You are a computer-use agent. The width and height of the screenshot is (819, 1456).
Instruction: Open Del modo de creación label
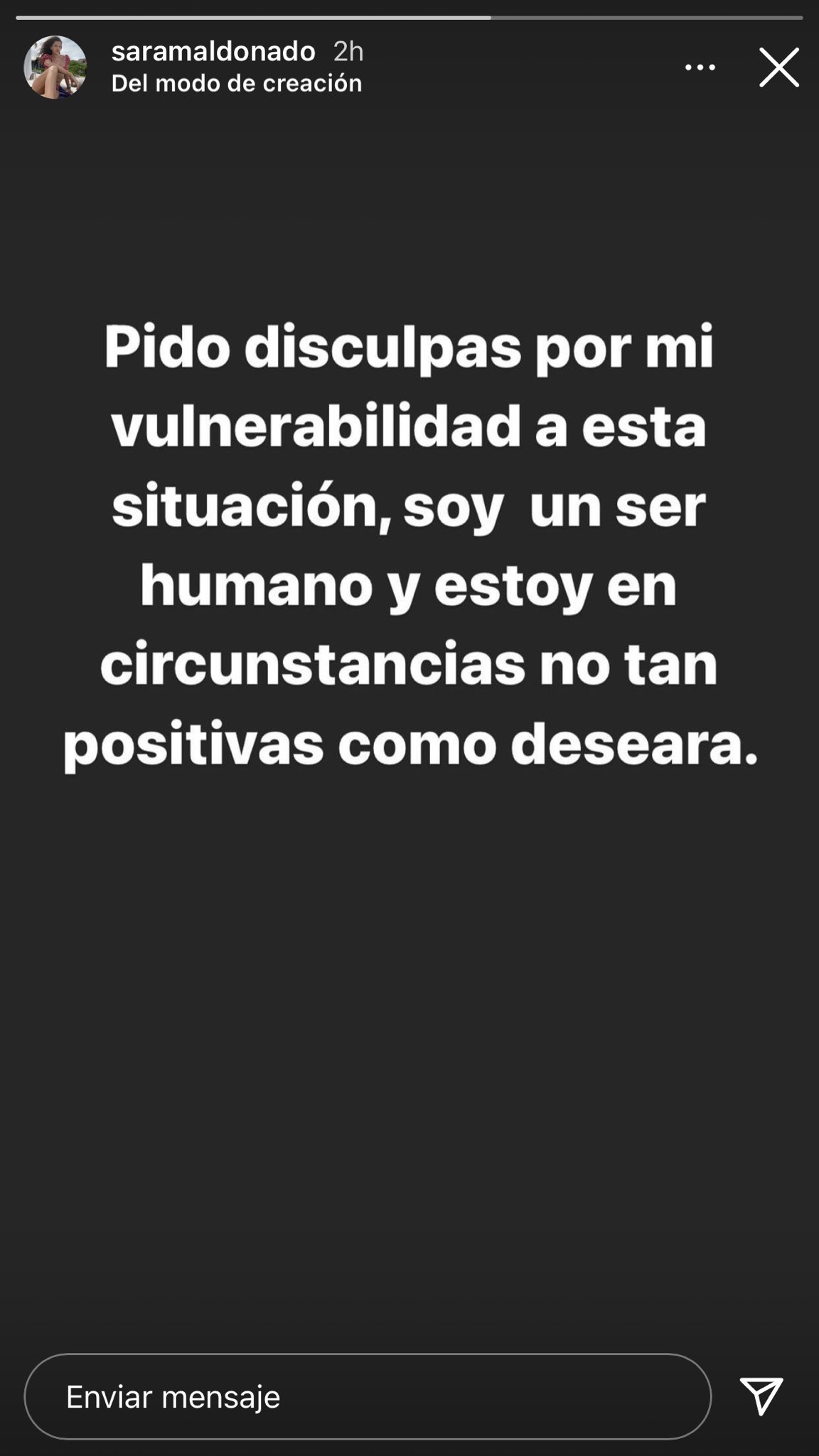(x=237, y=84)
